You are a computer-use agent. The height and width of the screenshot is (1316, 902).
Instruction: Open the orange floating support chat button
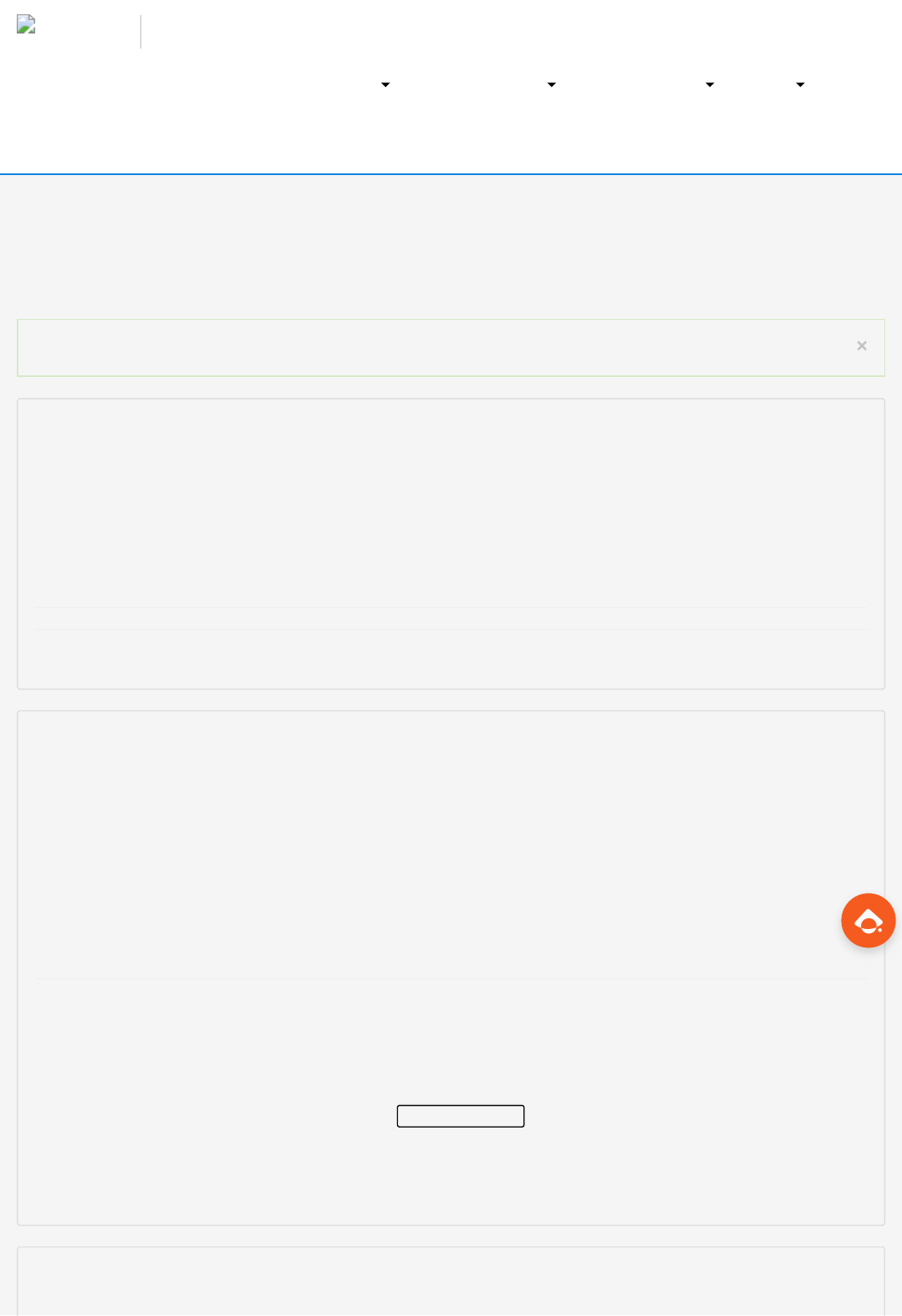pyautogui.click(x=868, y=921)
